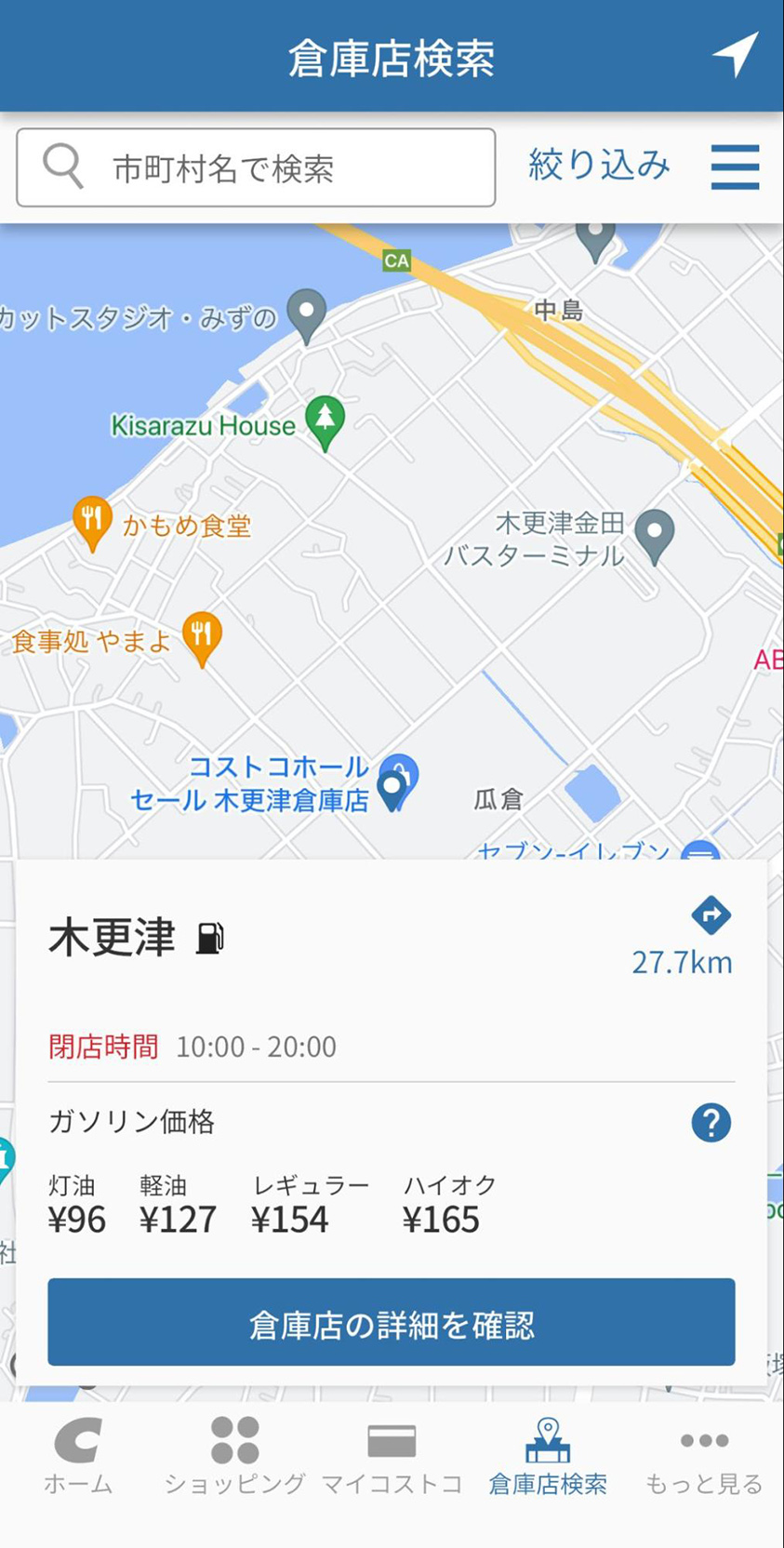
Task: Open the gasoline price help icon
Action: pos(711,1123)
